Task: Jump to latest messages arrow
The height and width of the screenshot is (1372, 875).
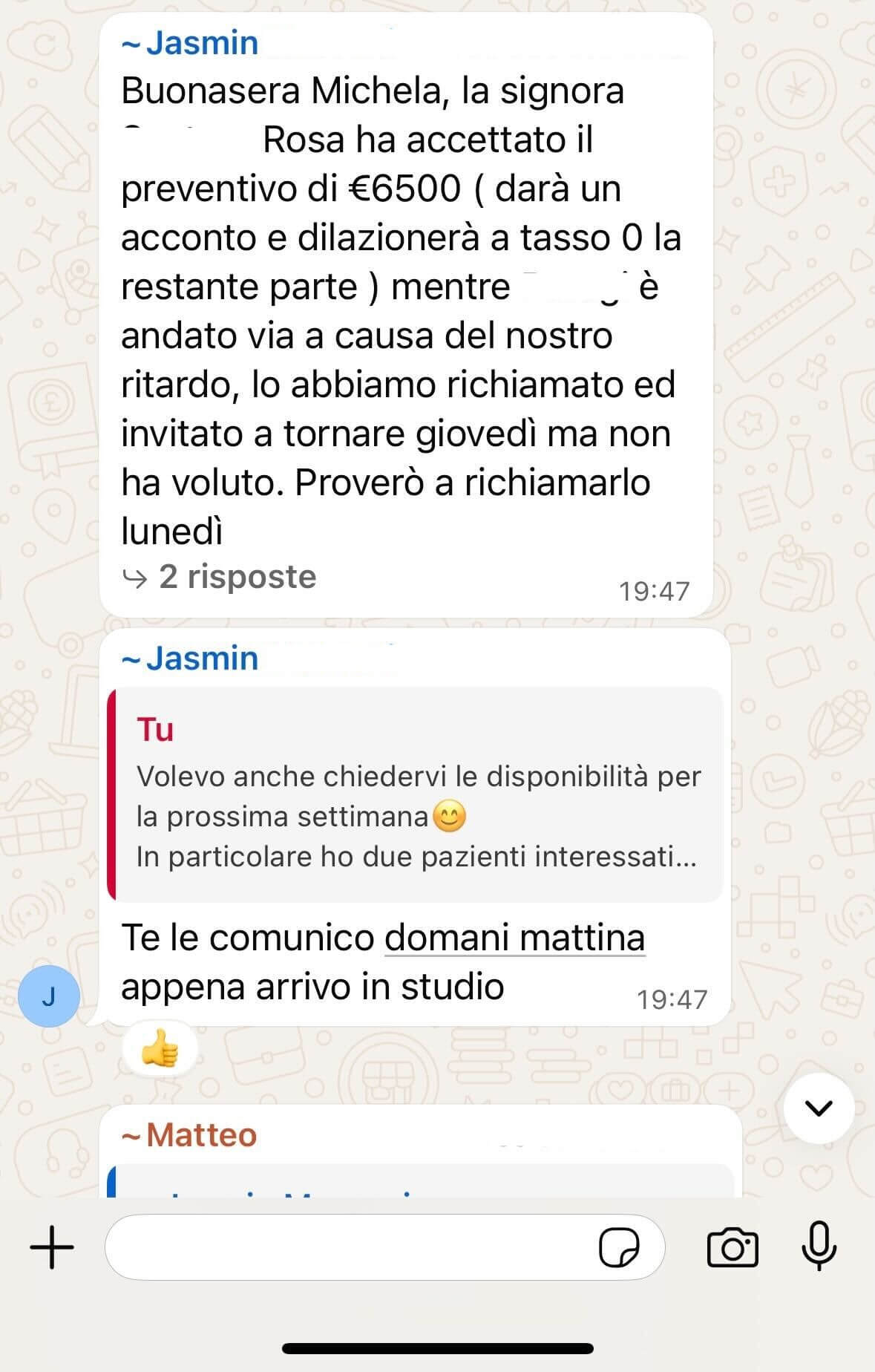Action: 819,1108
